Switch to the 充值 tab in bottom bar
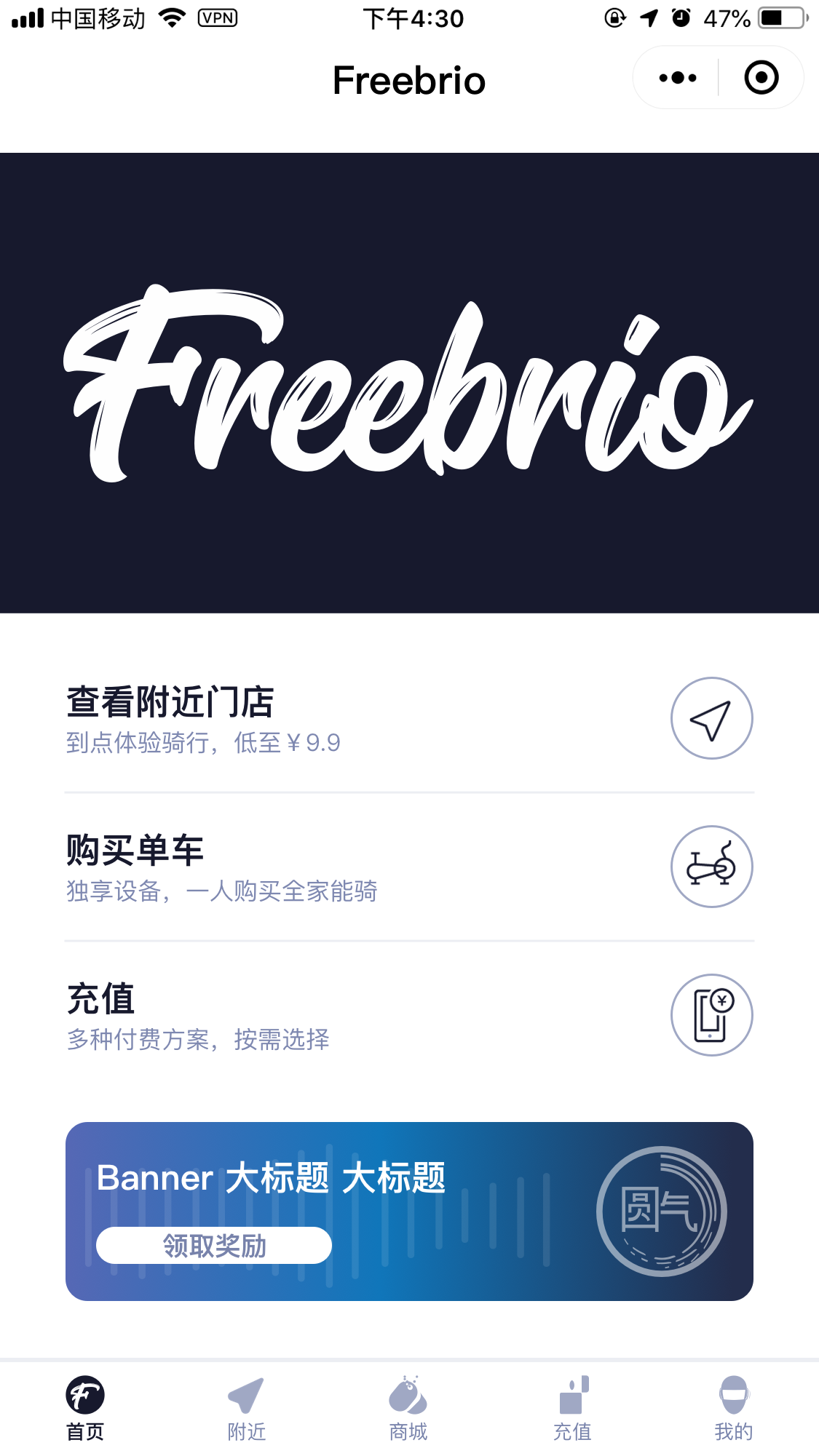 572,1409
